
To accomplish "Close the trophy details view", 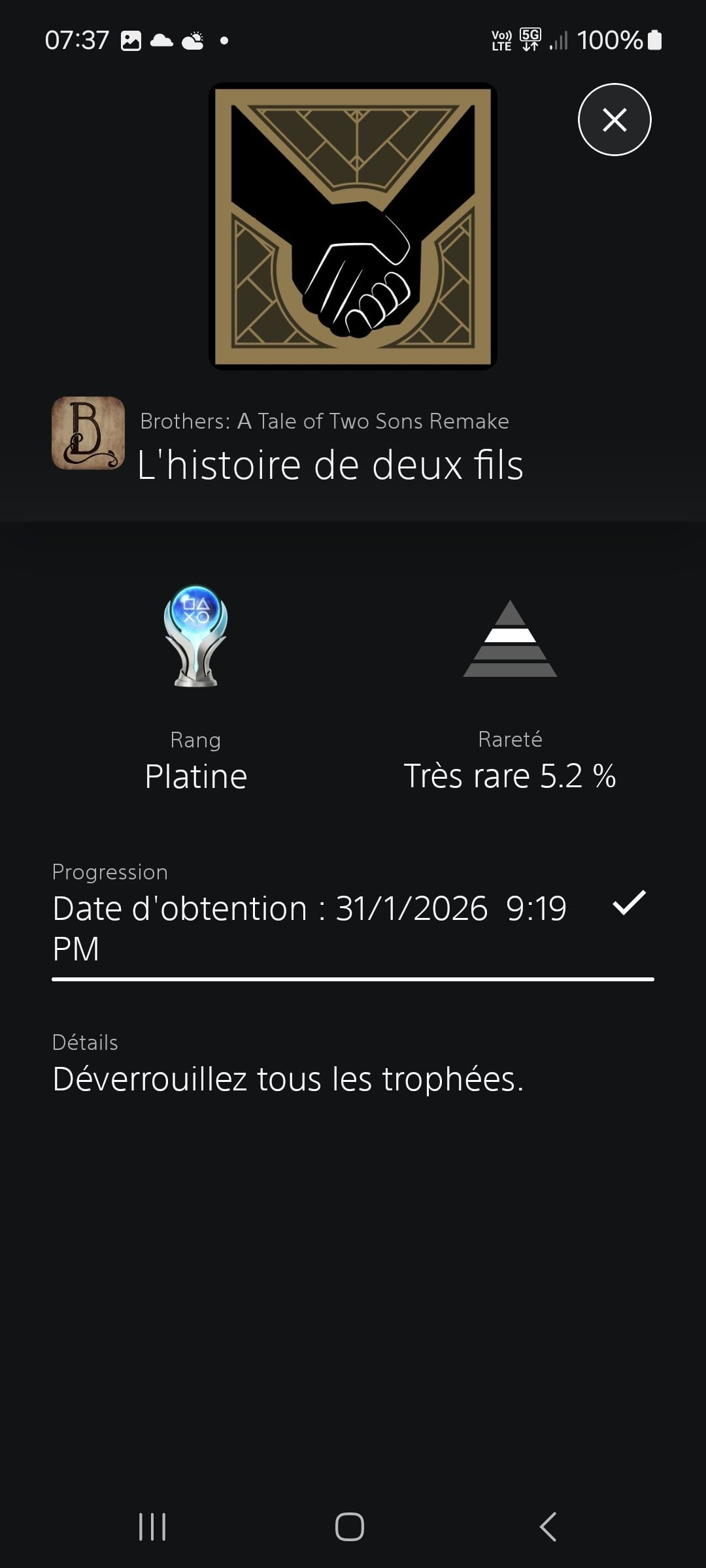I will [614, 120].
